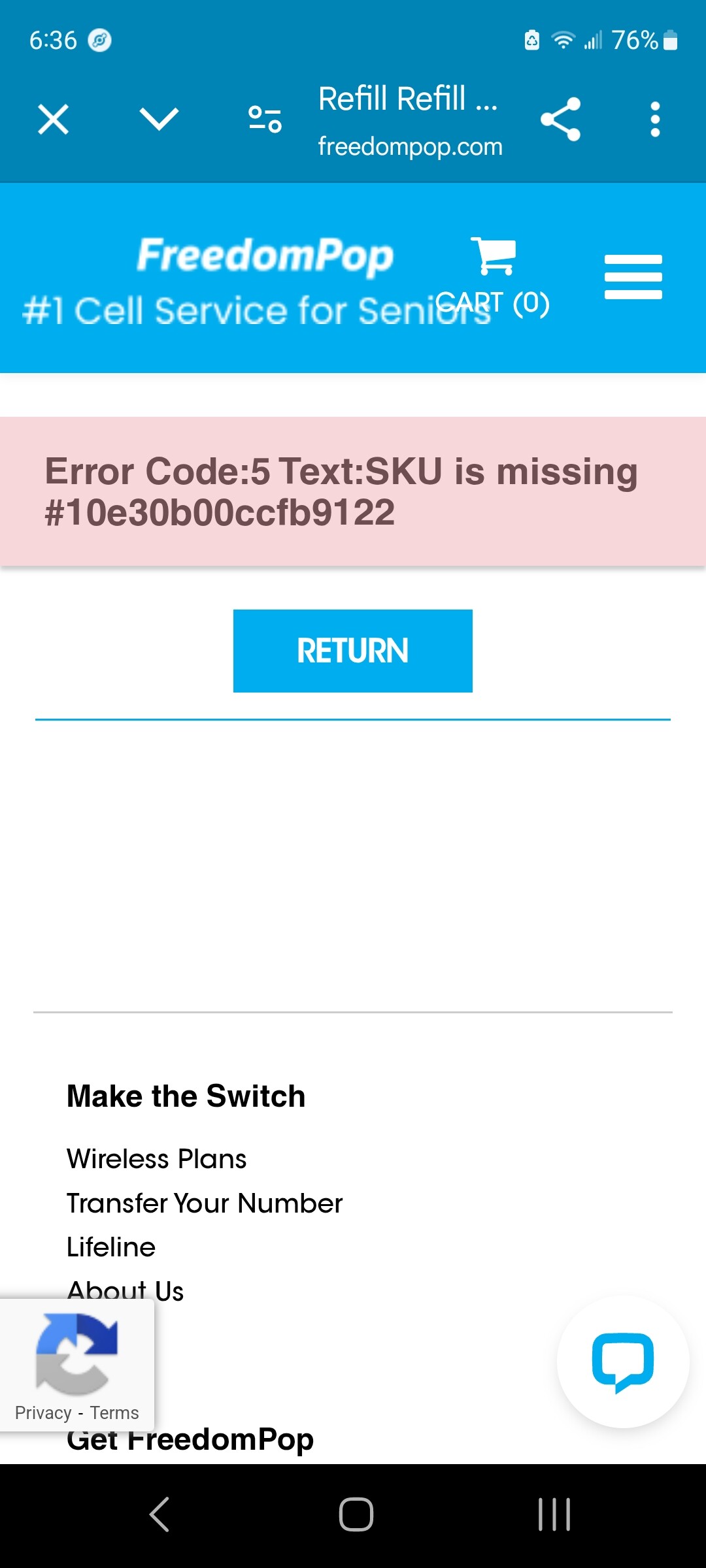This screenshot has width=706, height=1568.
Task: Open reCAPTCHA Terms link
Action: click(114, 1413)
